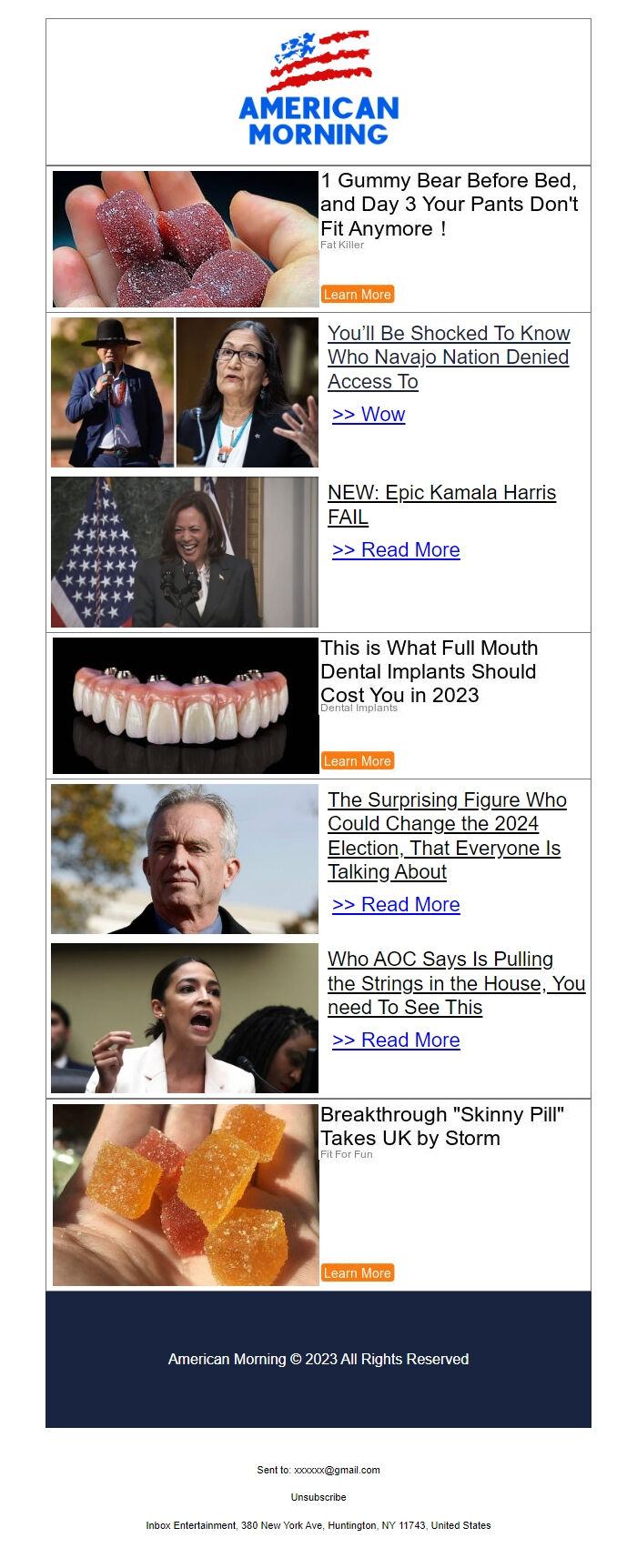
Task: Open the Navajo Nation Denied Access headline
Action: click(x=448, y=357)
